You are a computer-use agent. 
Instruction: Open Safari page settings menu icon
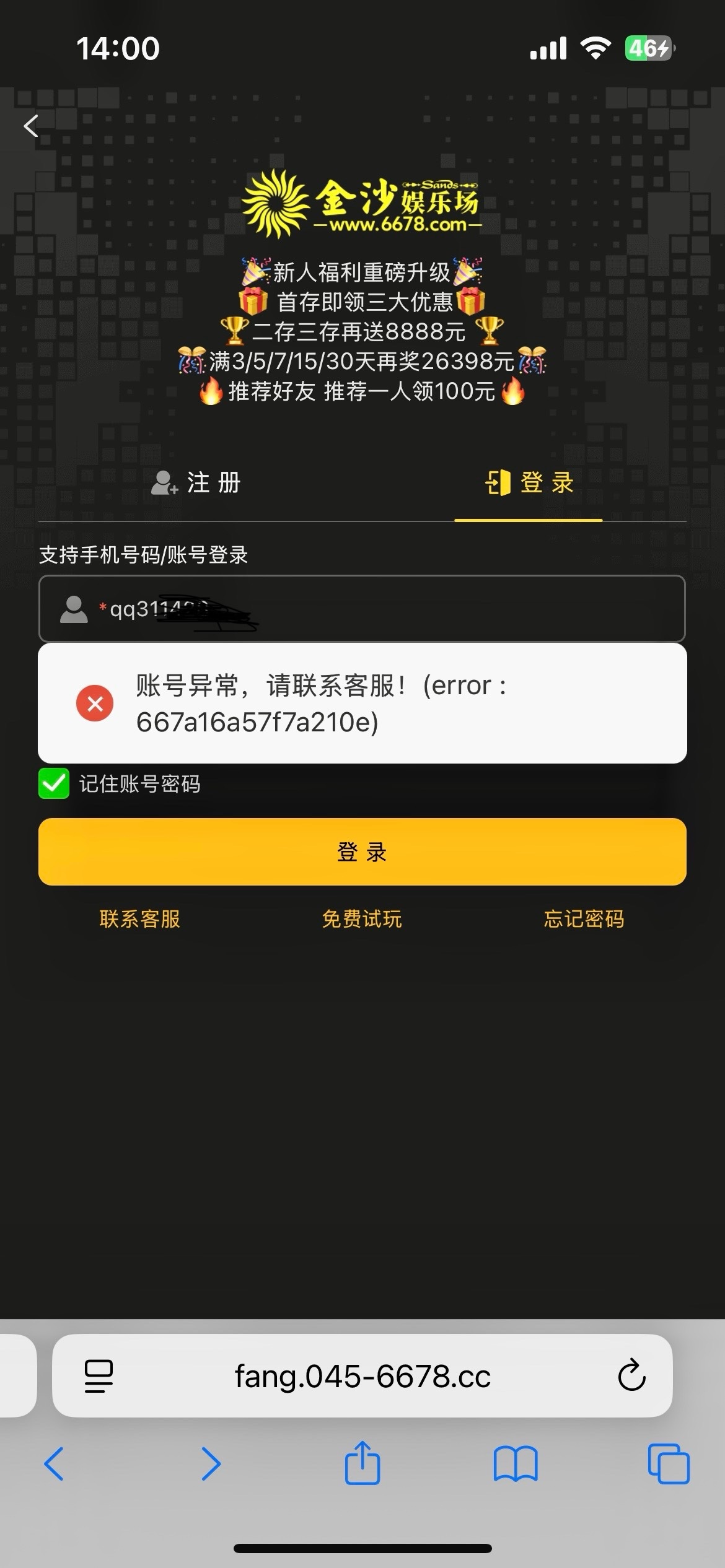click(x=99, y=1377)
